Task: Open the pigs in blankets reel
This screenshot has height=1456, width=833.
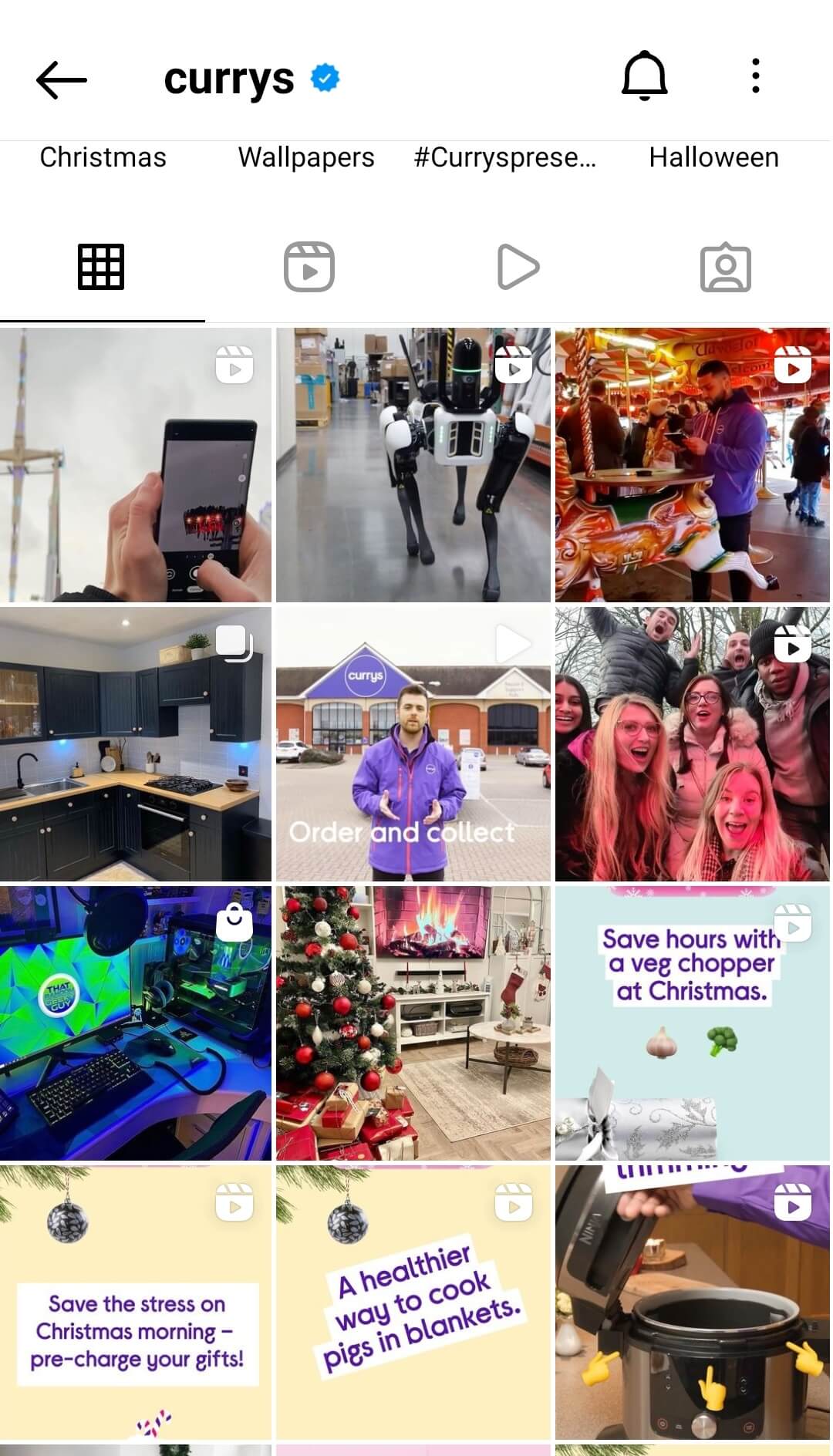Action: point(413,1303)
